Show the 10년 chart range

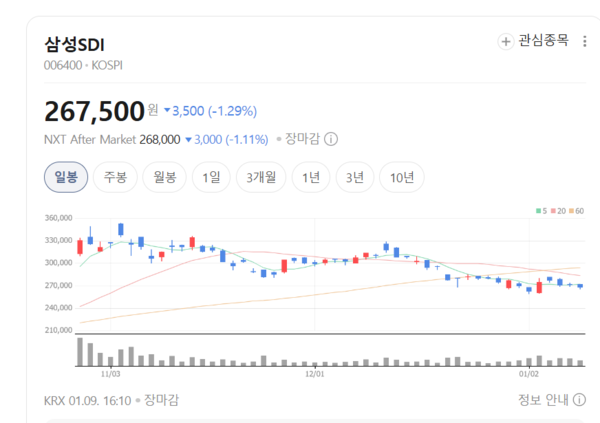tap(403, 178)
